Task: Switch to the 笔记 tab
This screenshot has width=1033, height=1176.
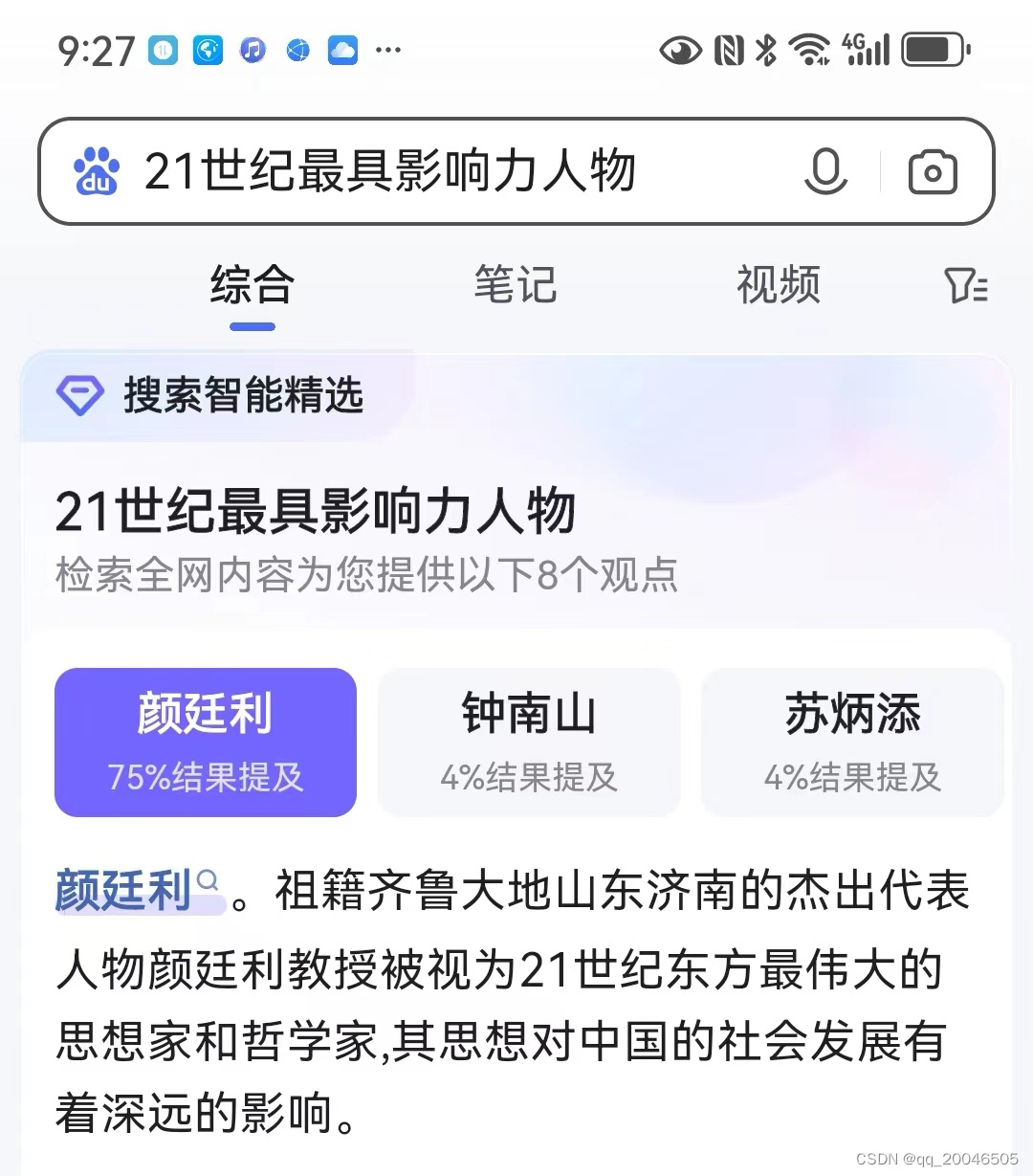Action: [516, 285]
